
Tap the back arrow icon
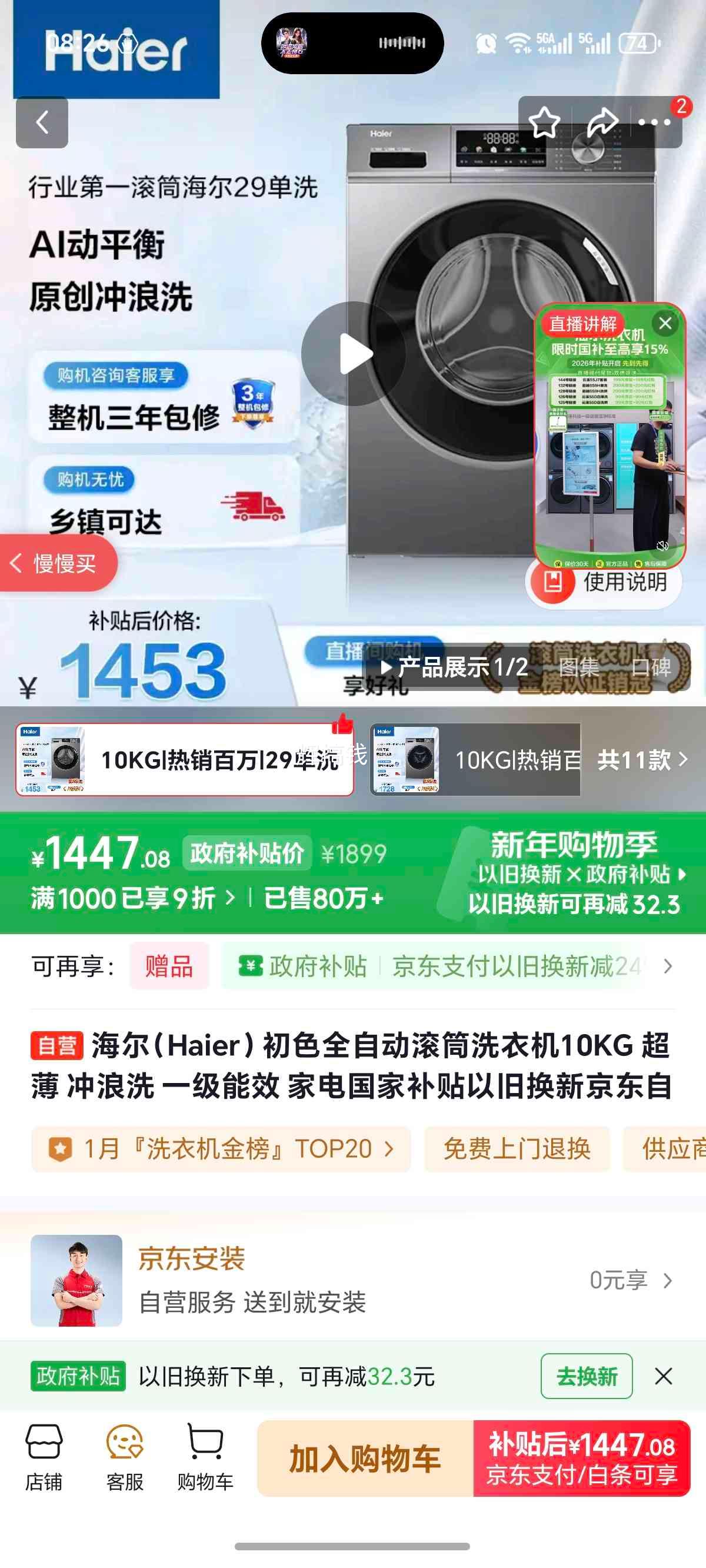[x=41, y=122]
